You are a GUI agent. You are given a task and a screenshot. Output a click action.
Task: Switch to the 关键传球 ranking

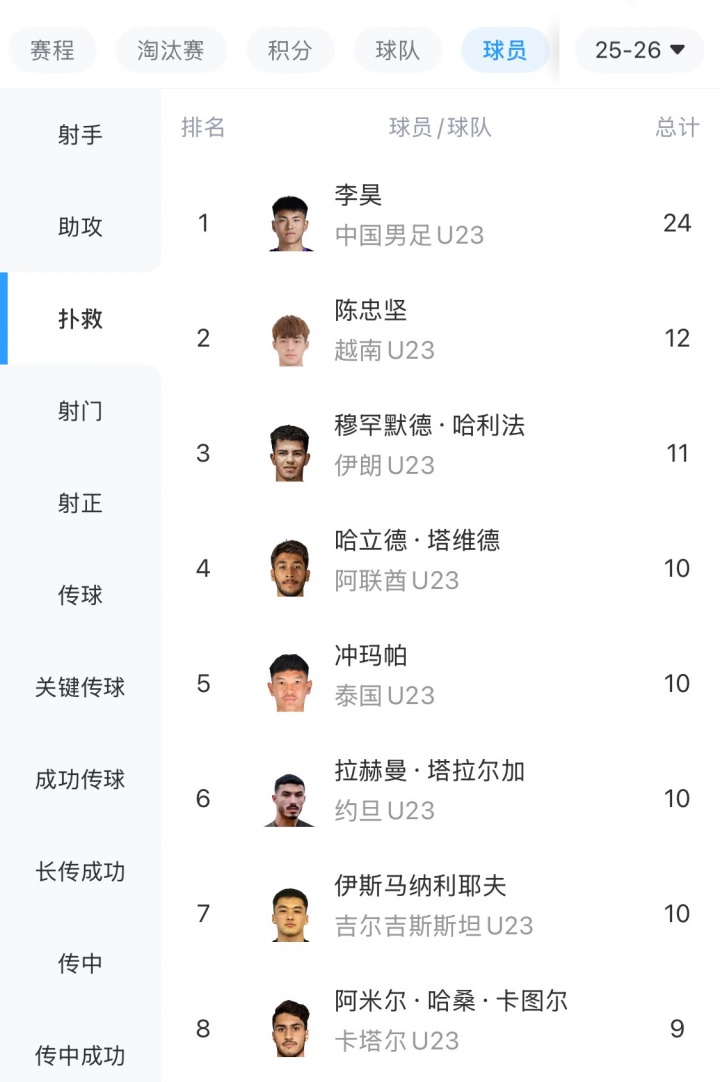pos(80,687)
